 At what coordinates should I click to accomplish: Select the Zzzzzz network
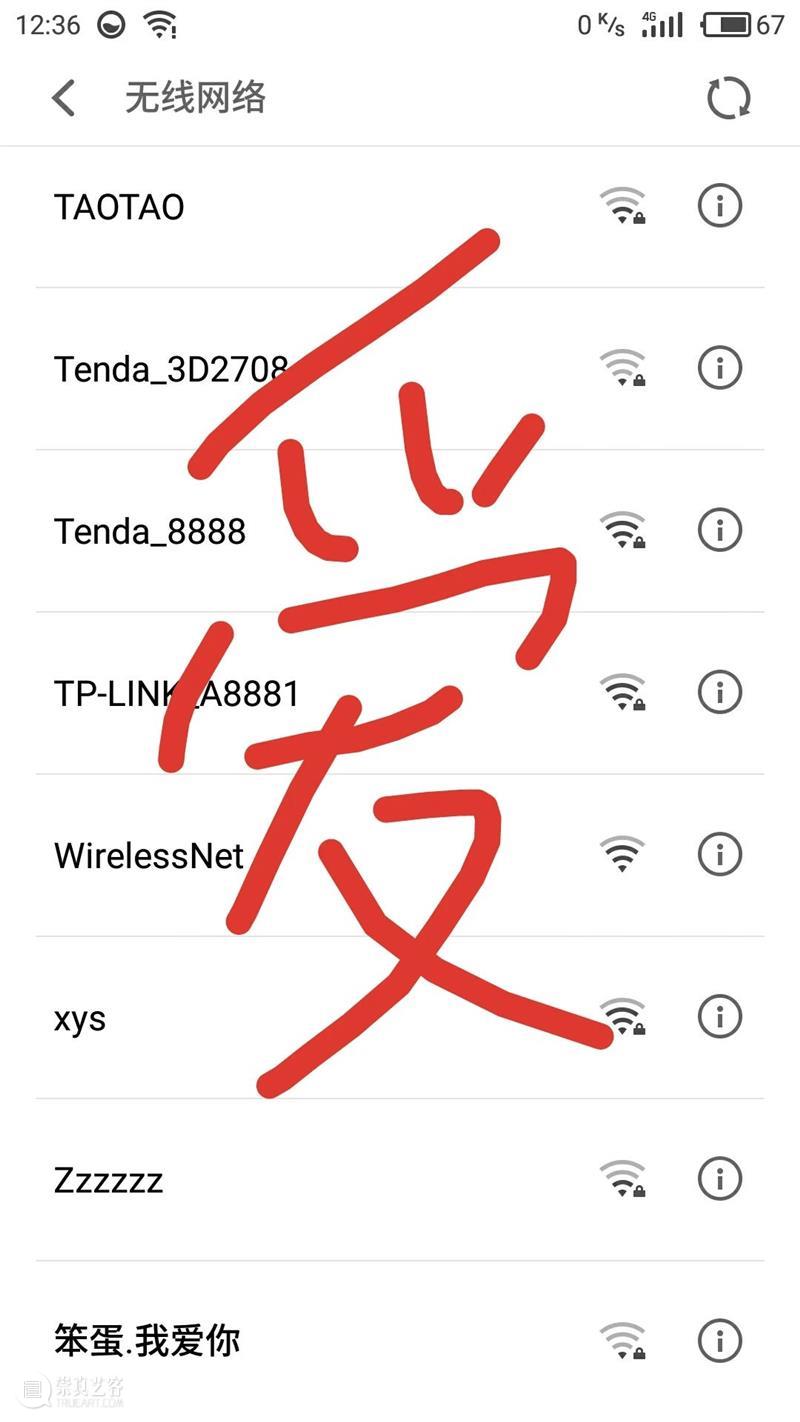coord(108,1180)
